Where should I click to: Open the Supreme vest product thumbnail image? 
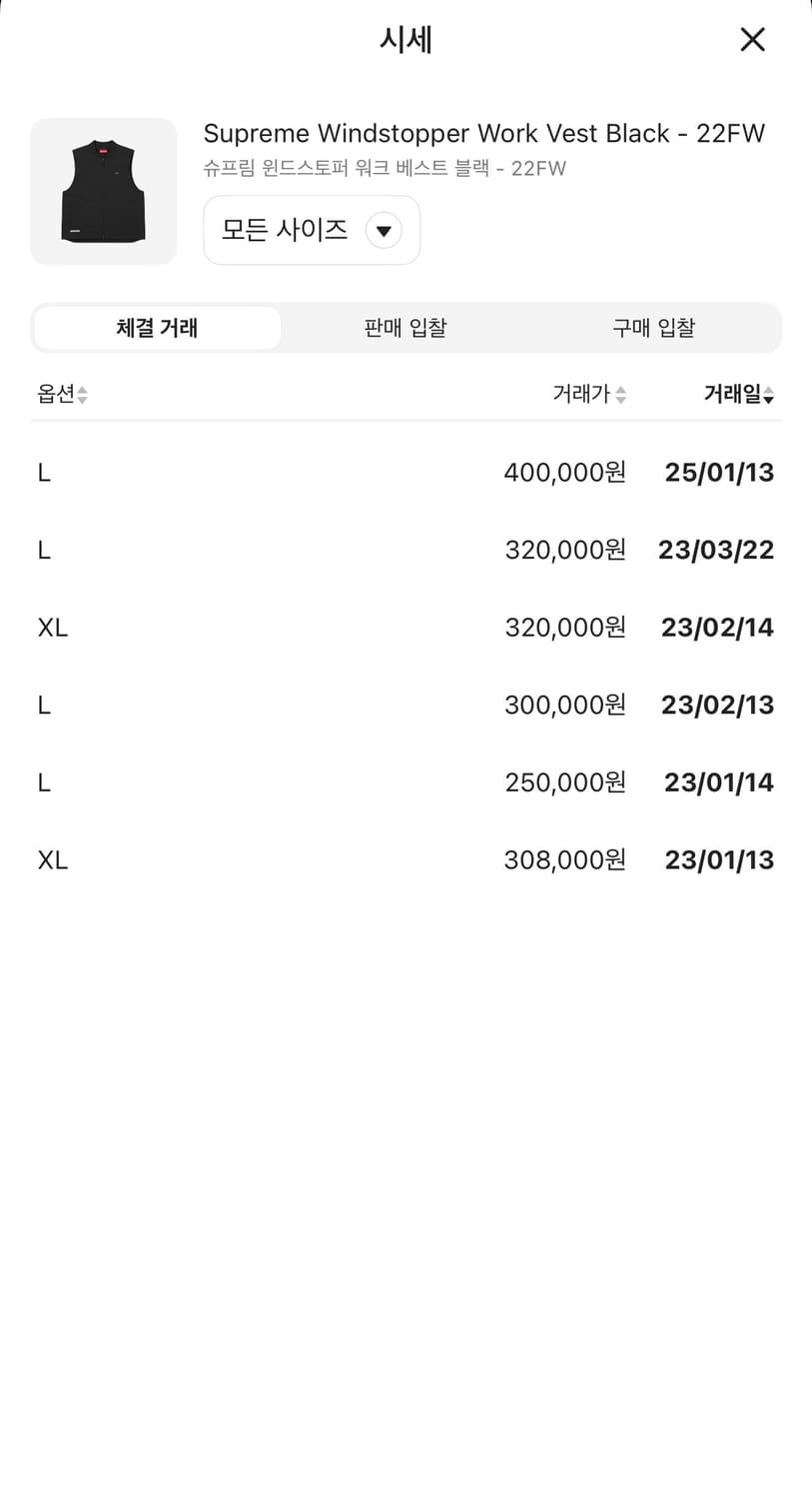click(104, 191)
